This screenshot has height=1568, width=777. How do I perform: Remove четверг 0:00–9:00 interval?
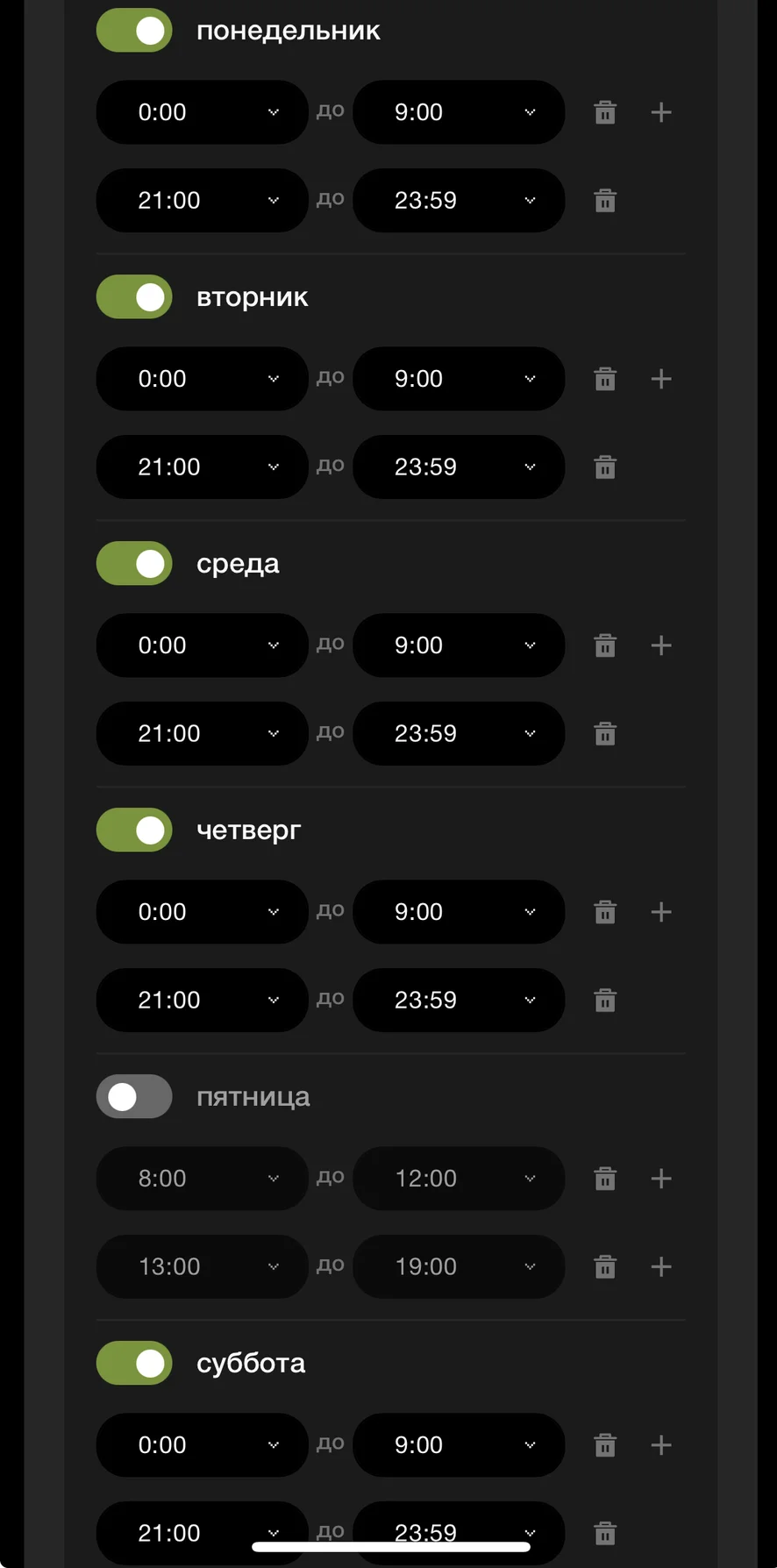(605, 912)
